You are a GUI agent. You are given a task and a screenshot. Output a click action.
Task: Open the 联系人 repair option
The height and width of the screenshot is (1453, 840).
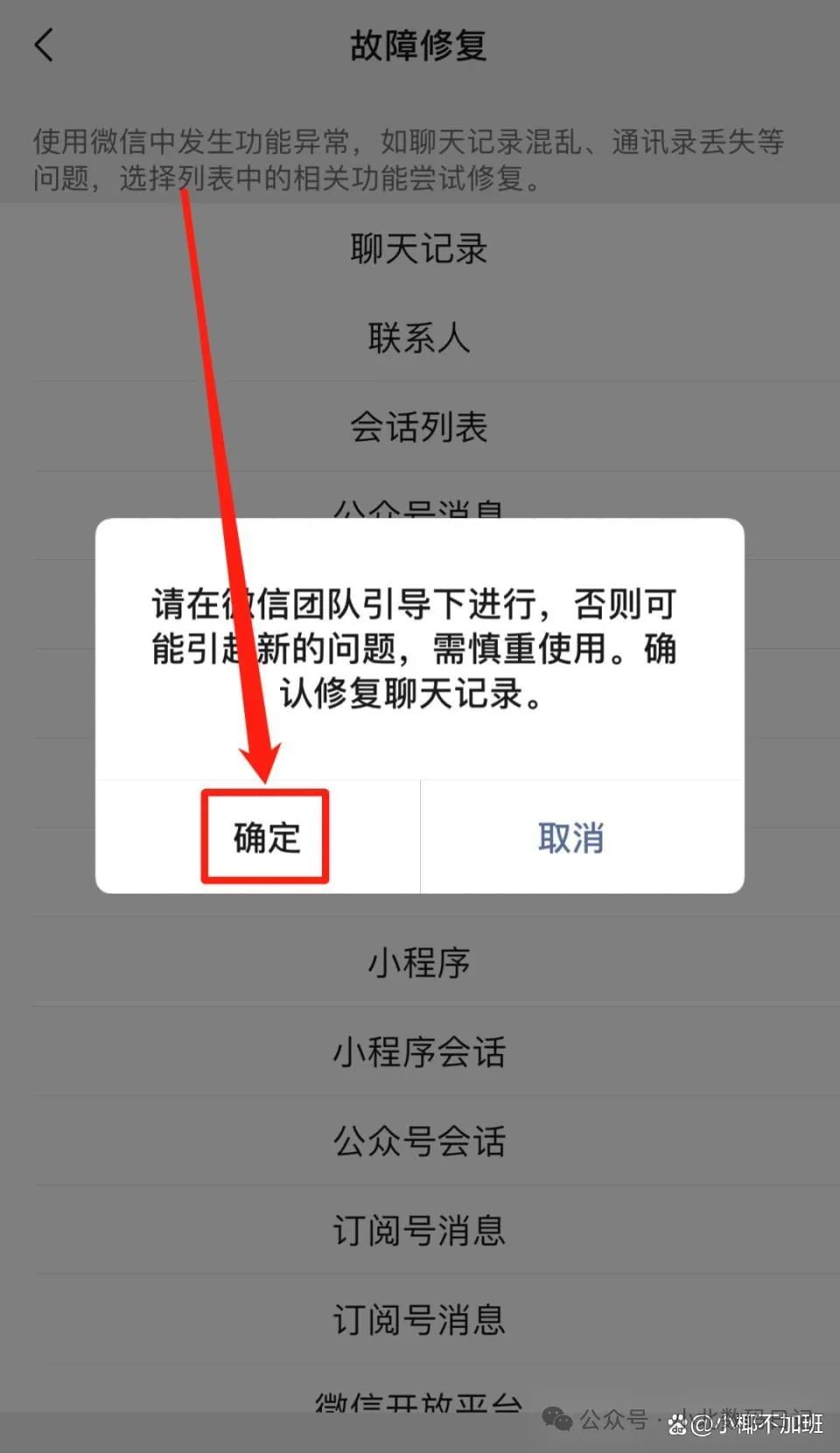click(x=420, y=338)
